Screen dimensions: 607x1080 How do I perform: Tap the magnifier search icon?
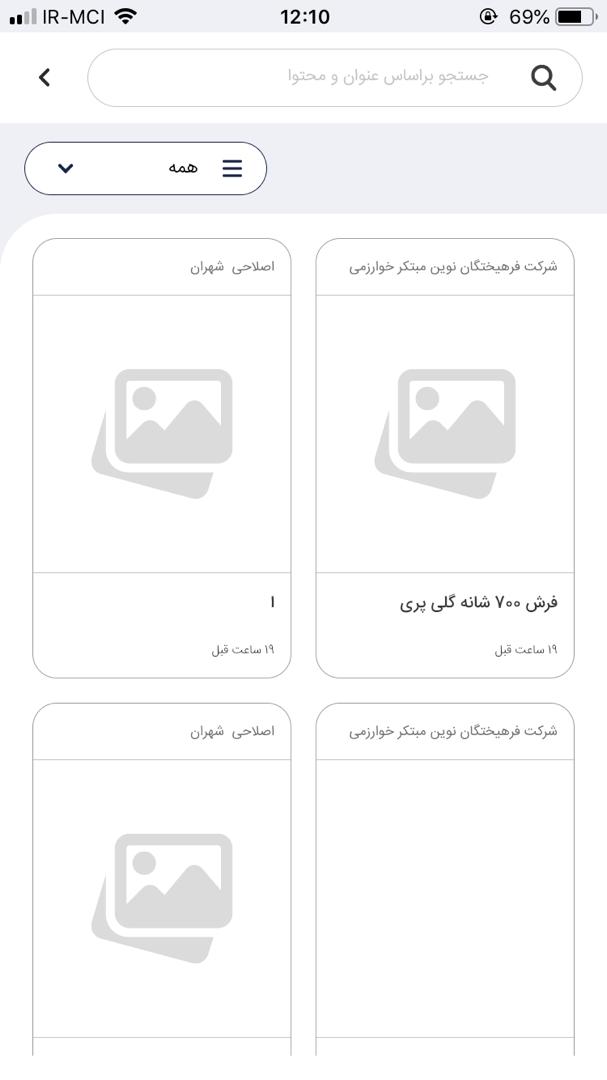point(543,77)
